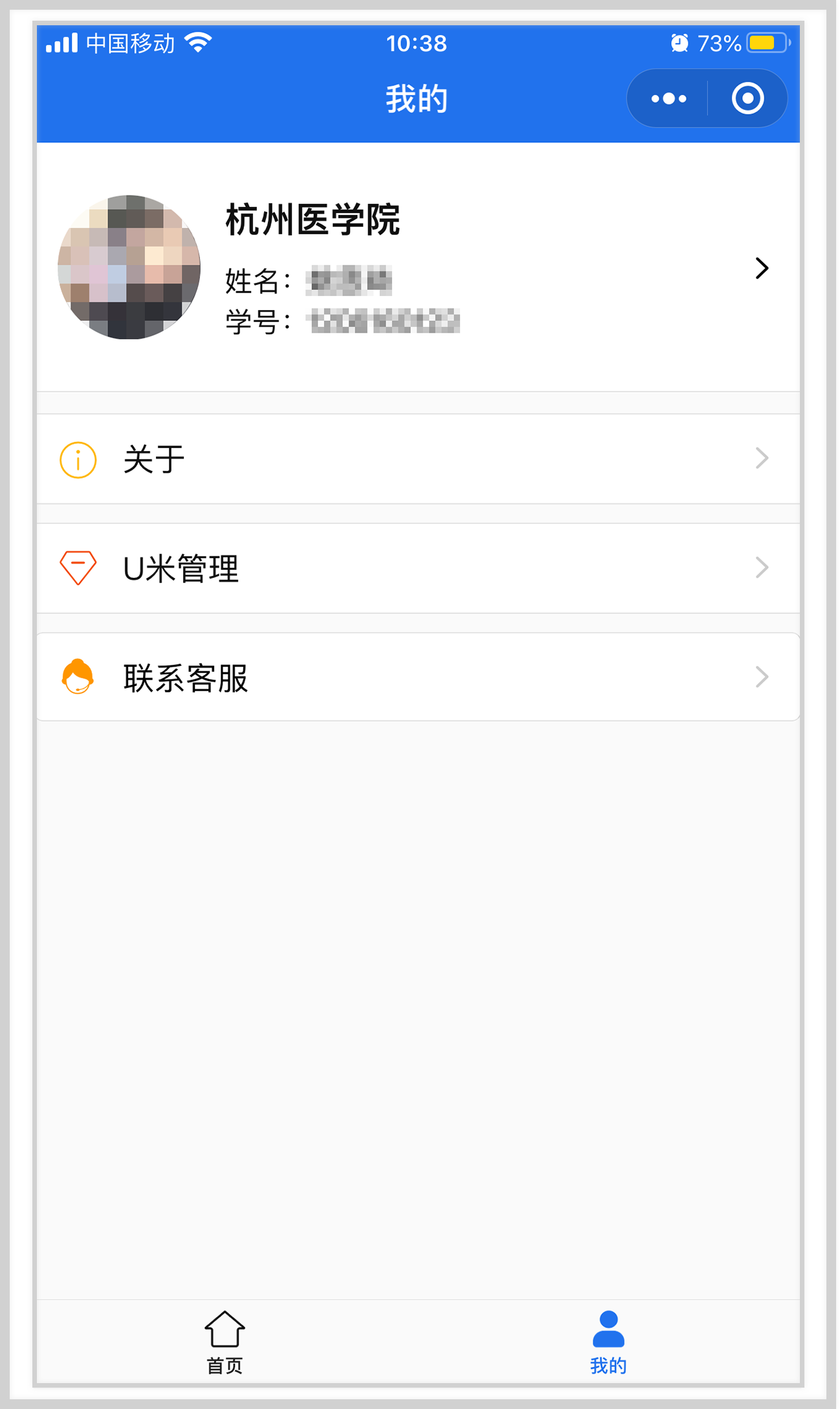The height and width of the screenshot is (1409, 840).
Task: Open the mini program more options menu
Action: point(669,98)
